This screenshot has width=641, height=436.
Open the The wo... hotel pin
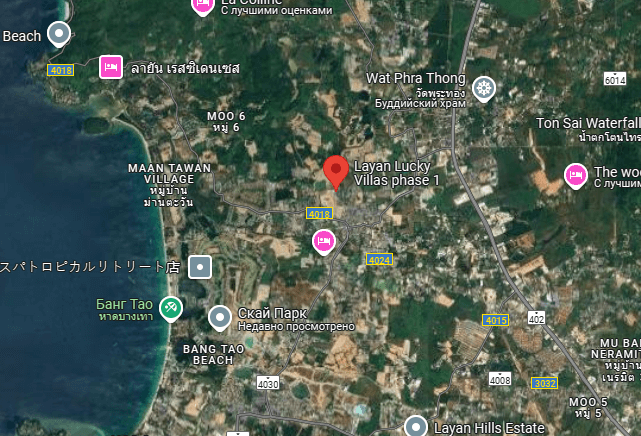pyautogui.click(x=575, y=176)
